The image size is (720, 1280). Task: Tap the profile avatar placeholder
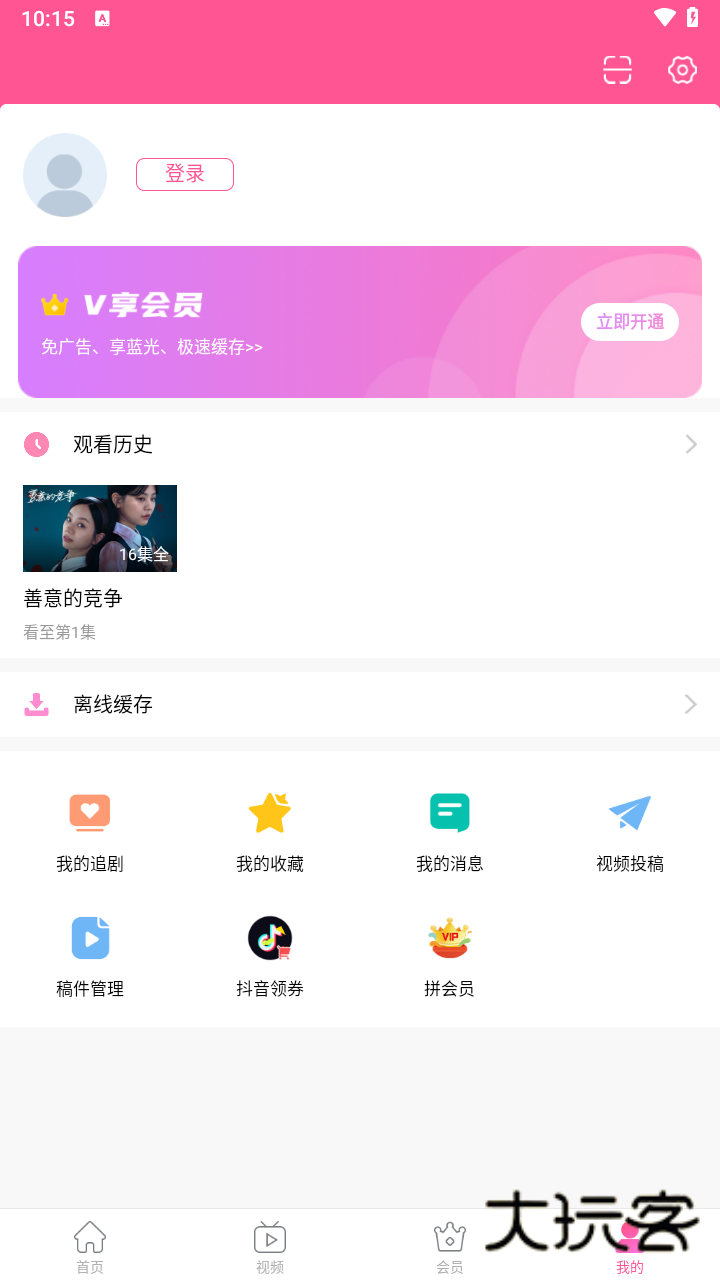coord(65,174)
